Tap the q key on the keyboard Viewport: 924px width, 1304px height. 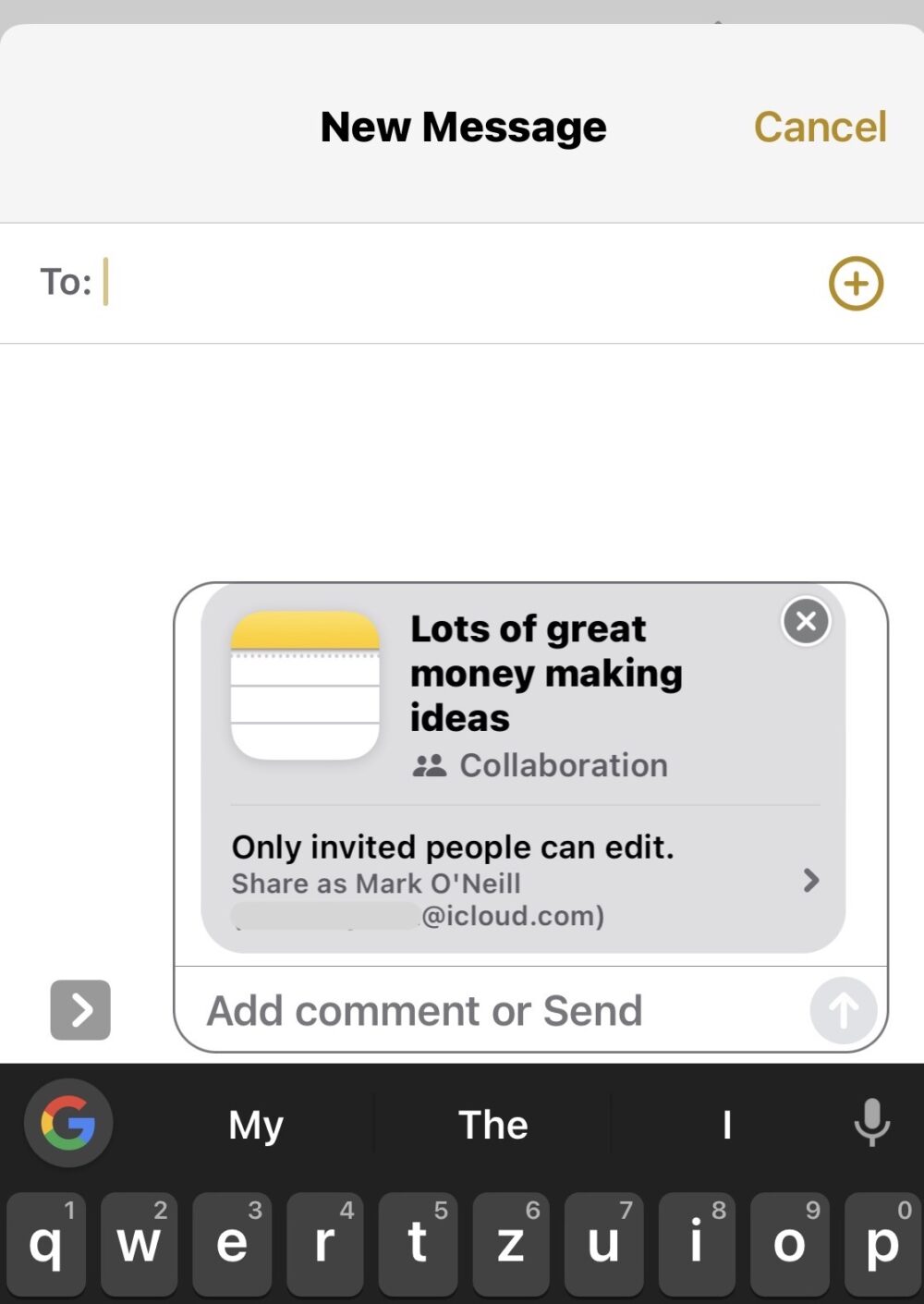tap(46, 1243)
